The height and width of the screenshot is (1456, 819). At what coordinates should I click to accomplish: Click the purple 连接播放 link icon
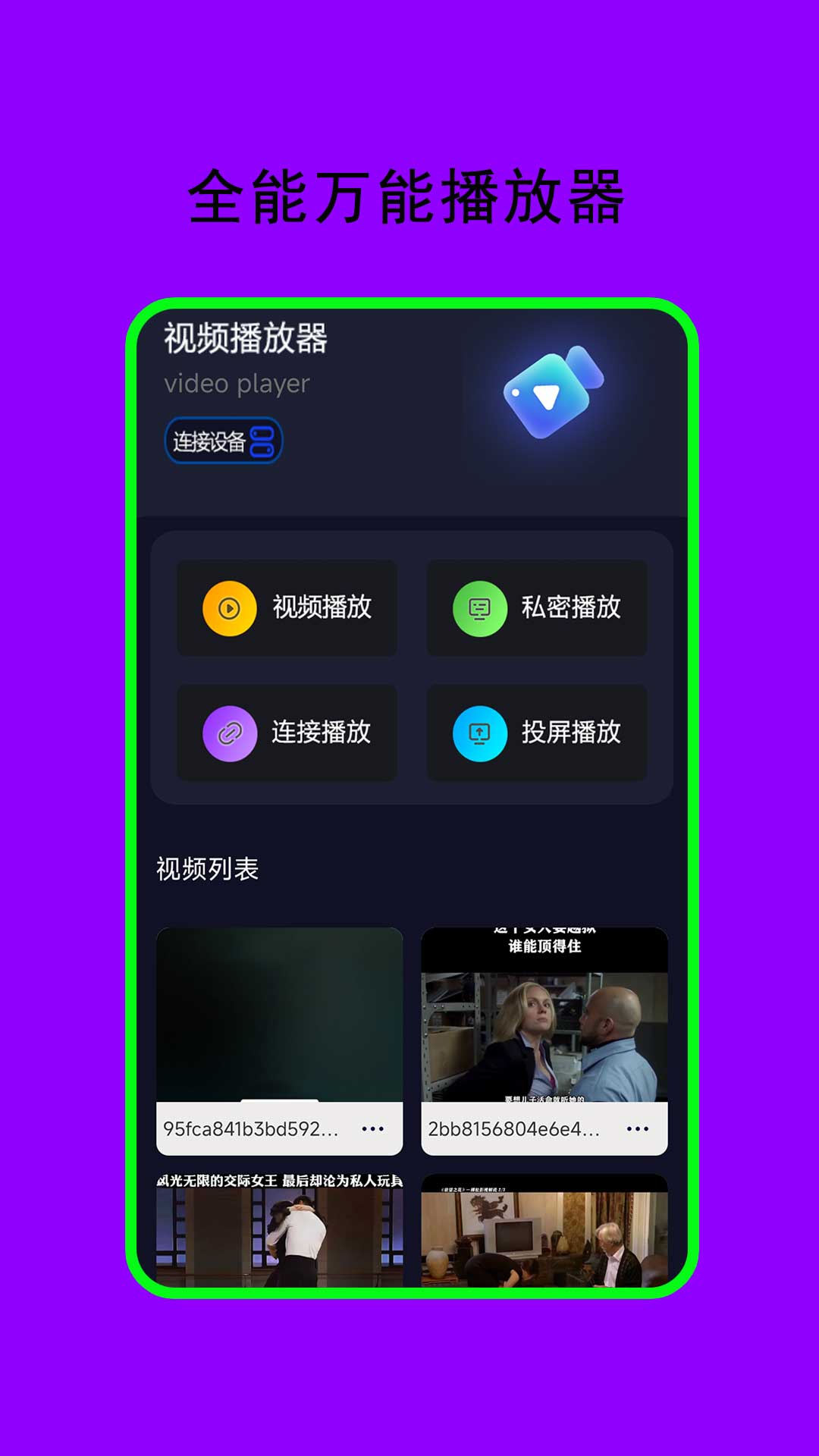[x=228, y=733]
